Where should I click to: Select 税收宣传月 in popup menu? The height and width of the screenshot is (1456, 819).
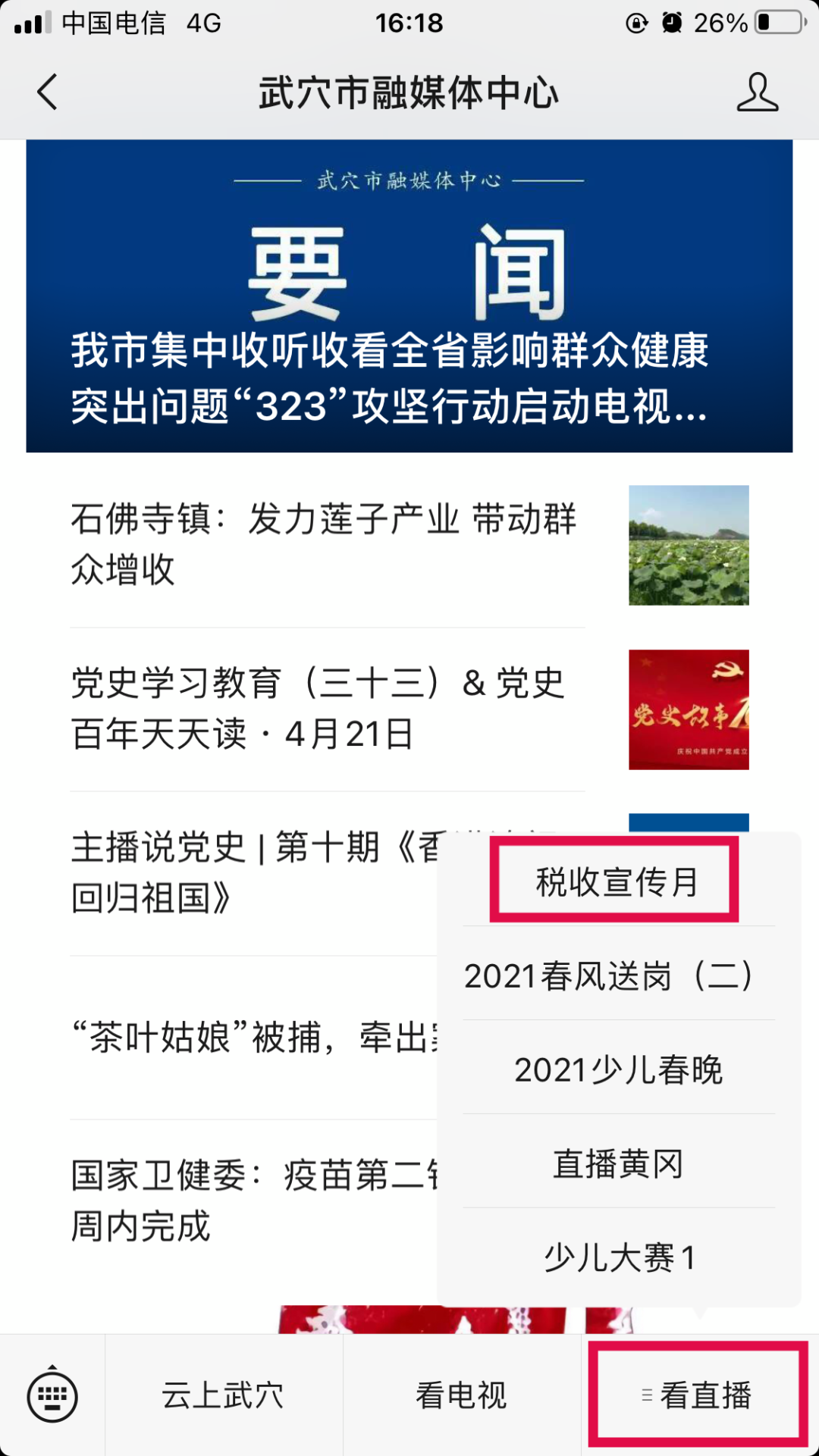(x=617, y=882)
